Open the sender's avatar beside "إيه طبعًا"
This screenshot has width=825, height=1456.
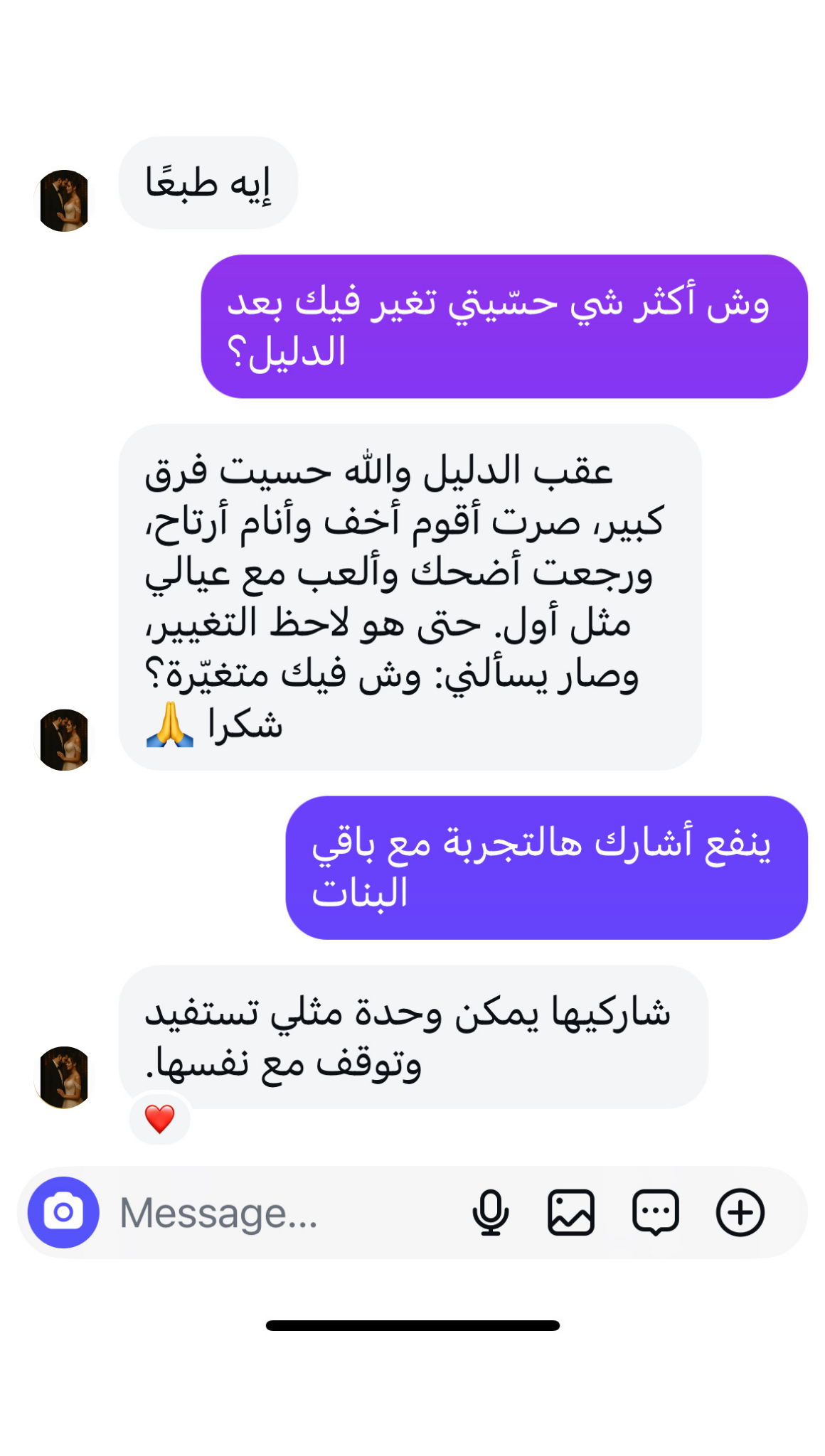tap(63, 200)
